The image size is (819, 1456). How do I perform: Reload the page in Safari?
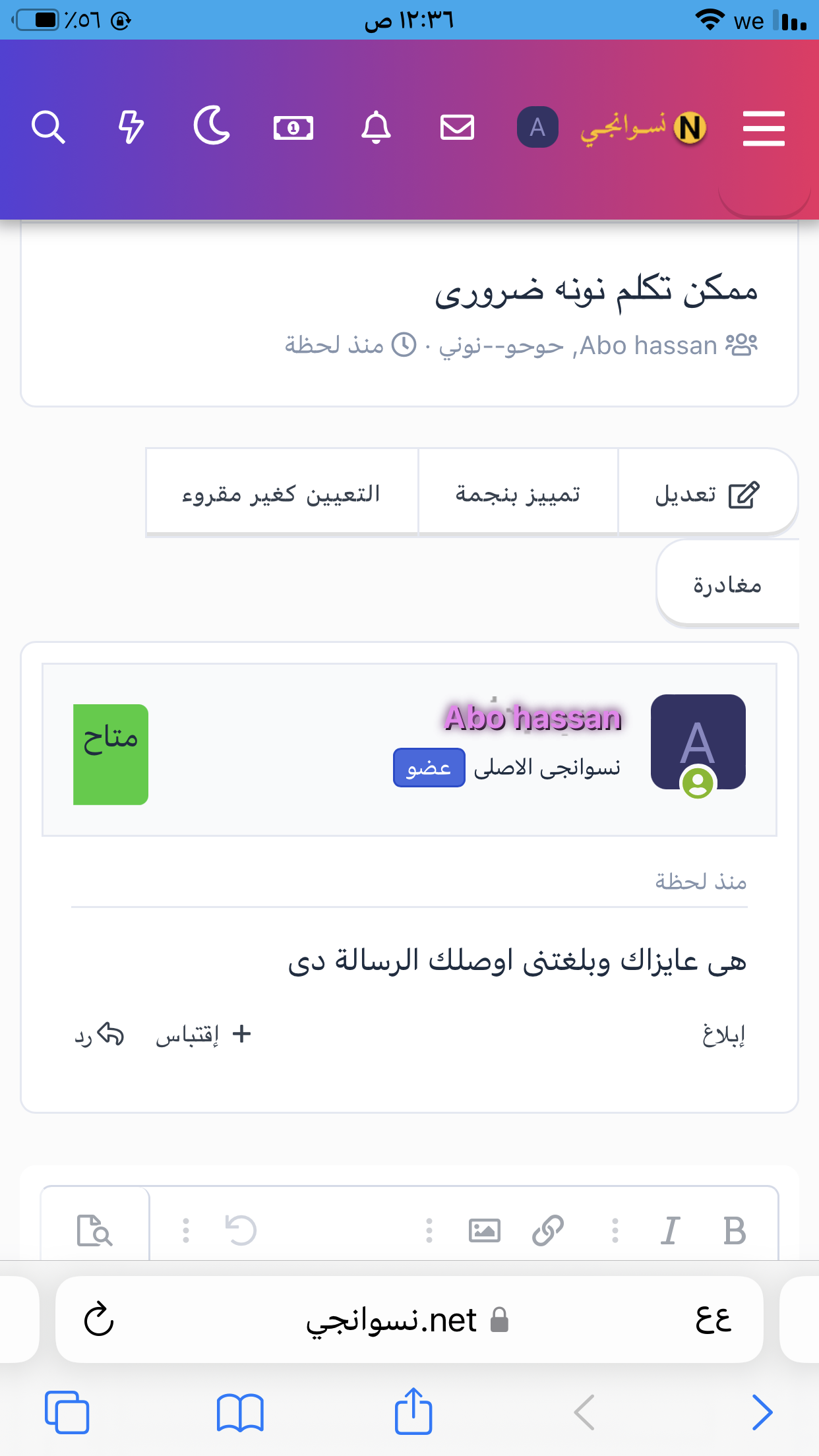99,1320
